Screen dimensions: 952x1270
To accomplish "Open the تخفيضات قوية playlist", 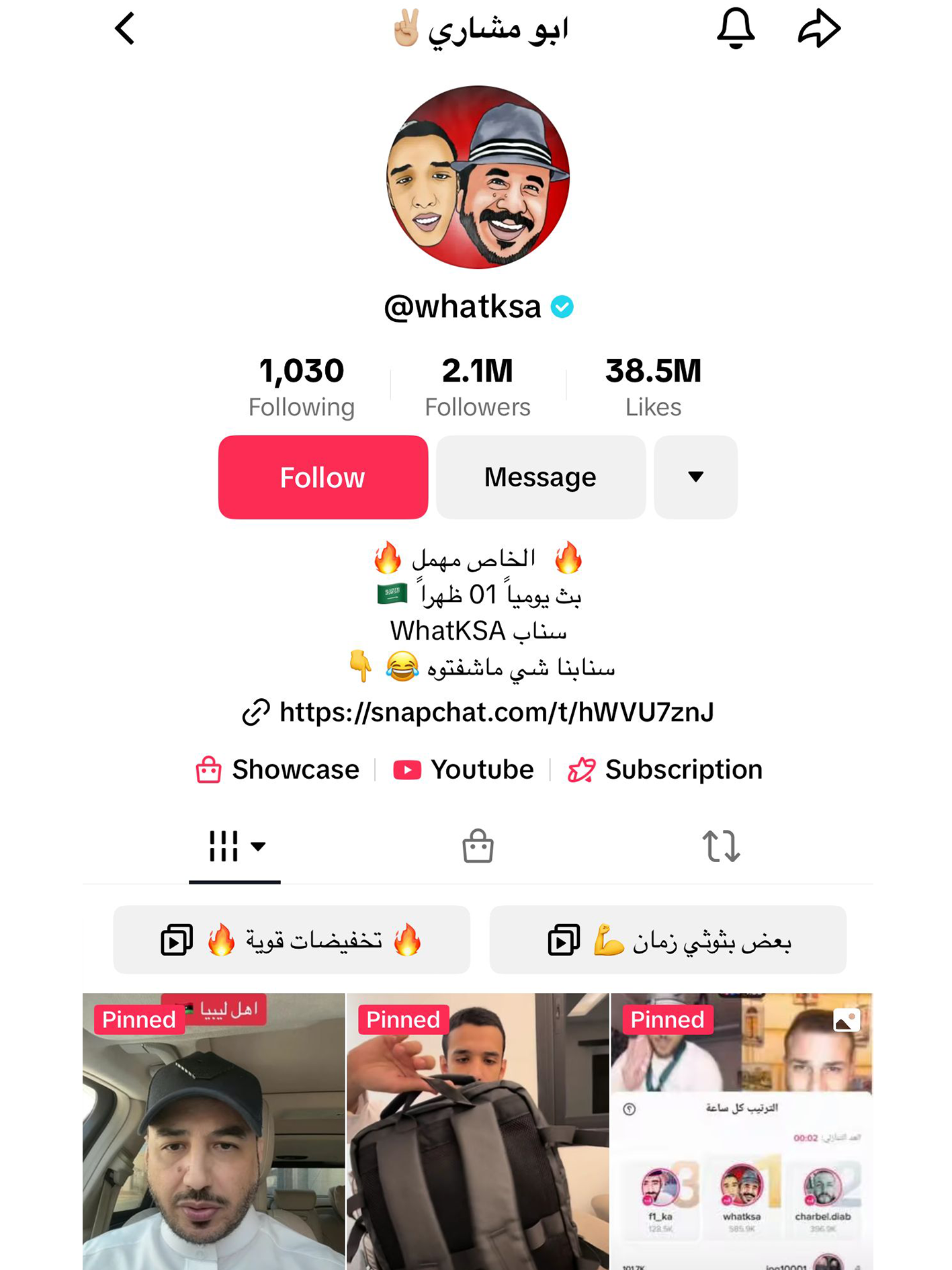I will (292, 939).
